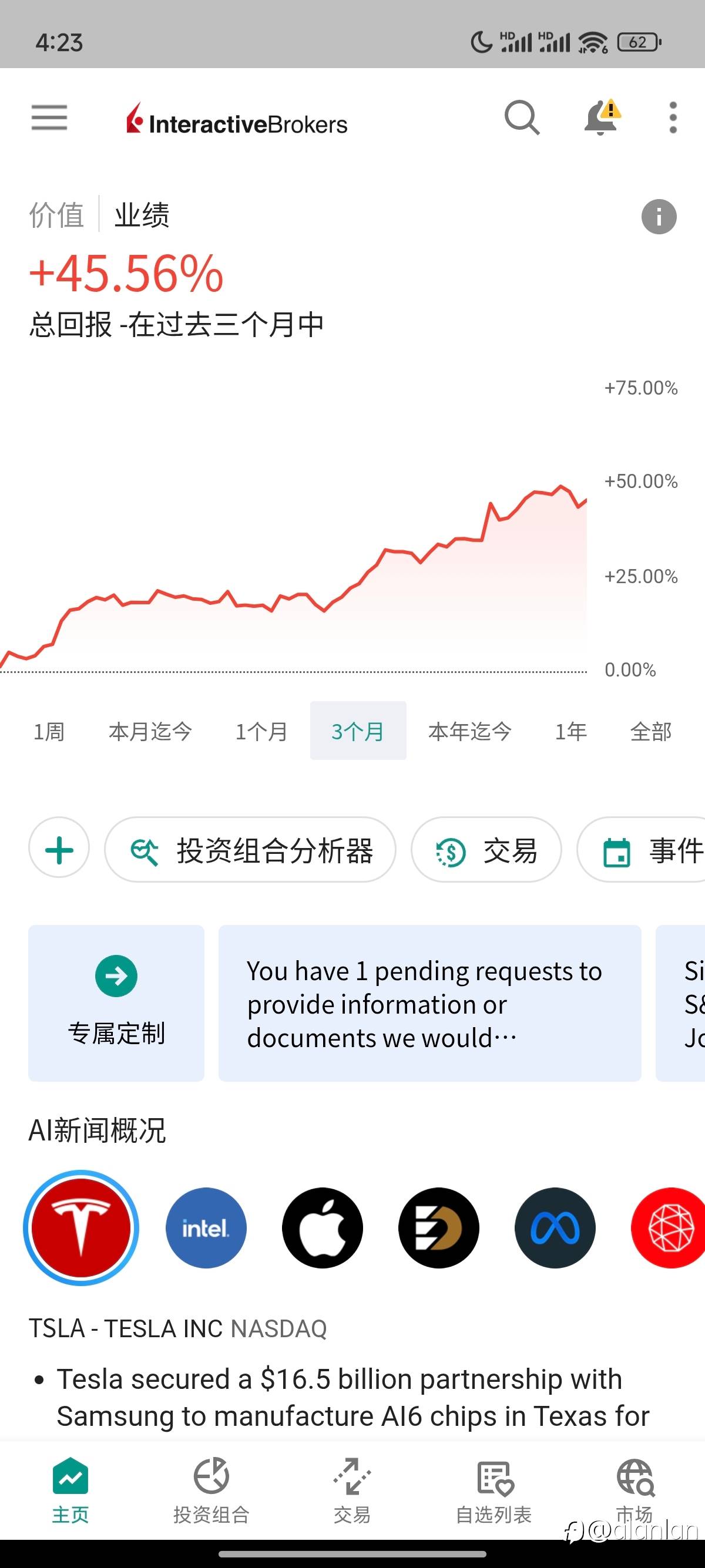
Task: Select the Intel logo in AI新闻概况
Action: (x=206, y=1228)
